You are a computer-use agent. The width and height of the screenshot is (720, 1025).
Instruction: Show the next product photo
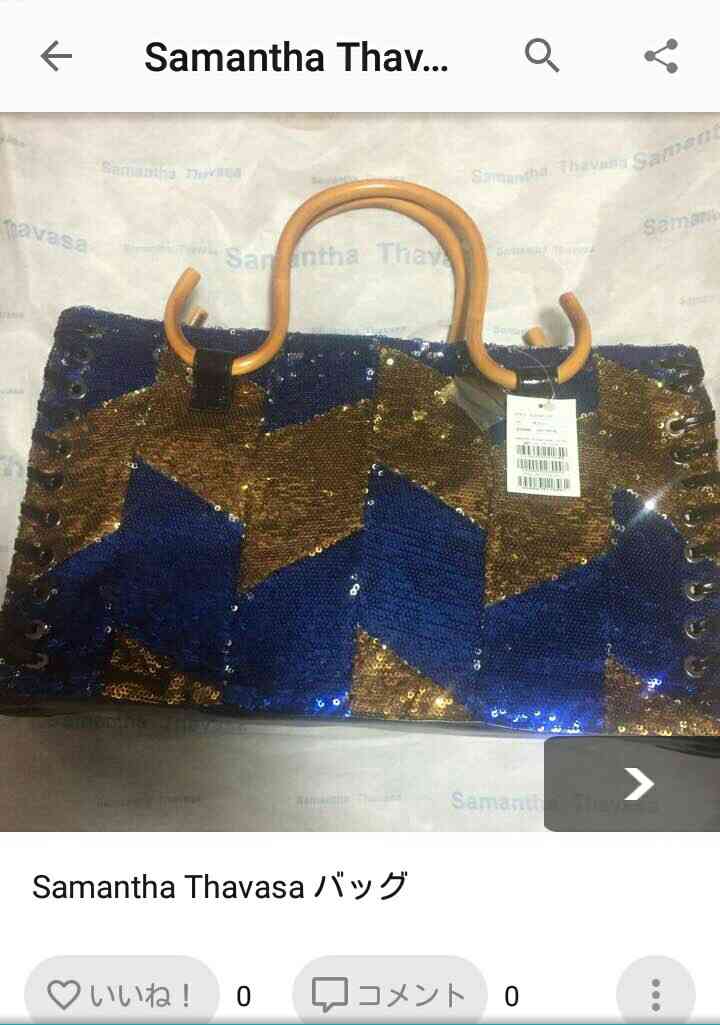[x=638, y=784]
